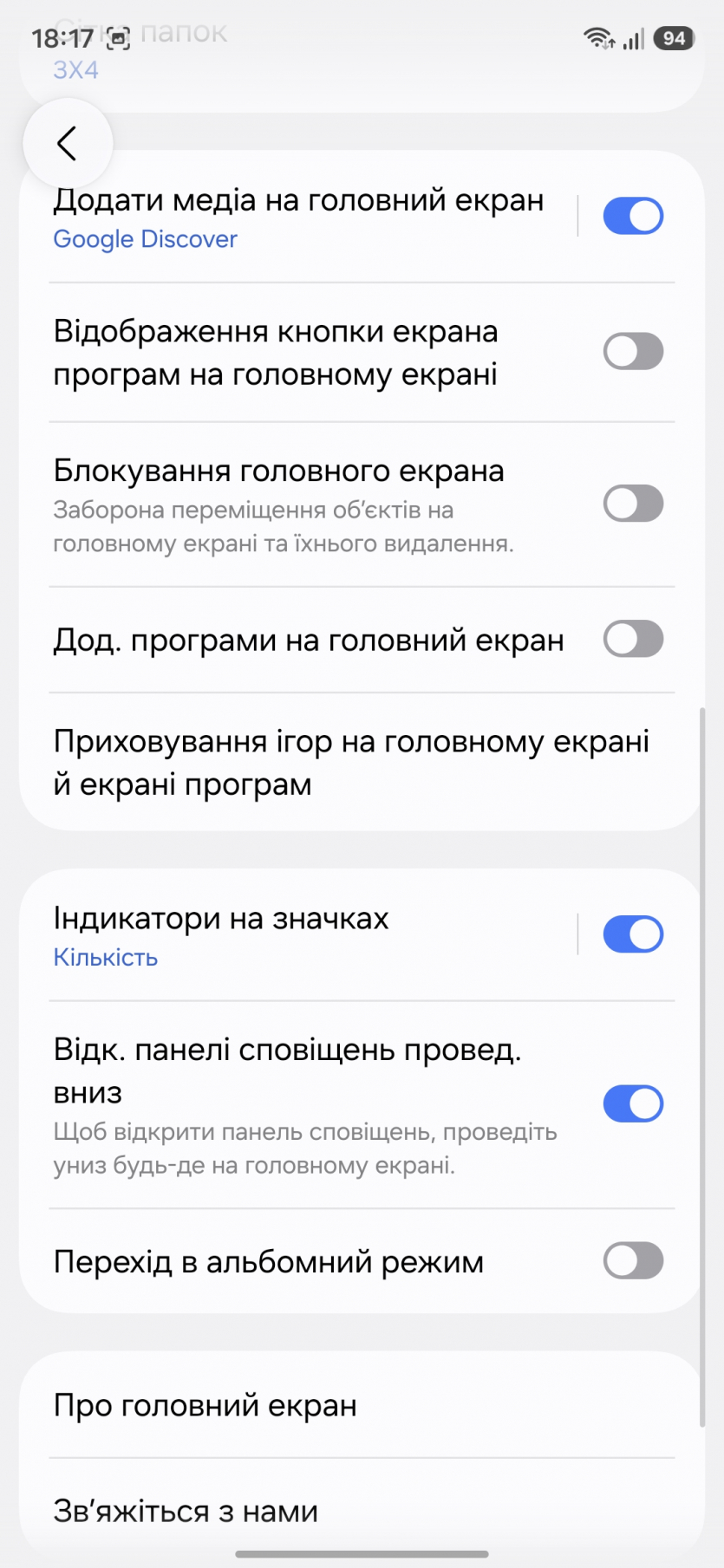724x1568 pixels.
Task: Open Google Discover media page settings
Action: click(295, 217)
